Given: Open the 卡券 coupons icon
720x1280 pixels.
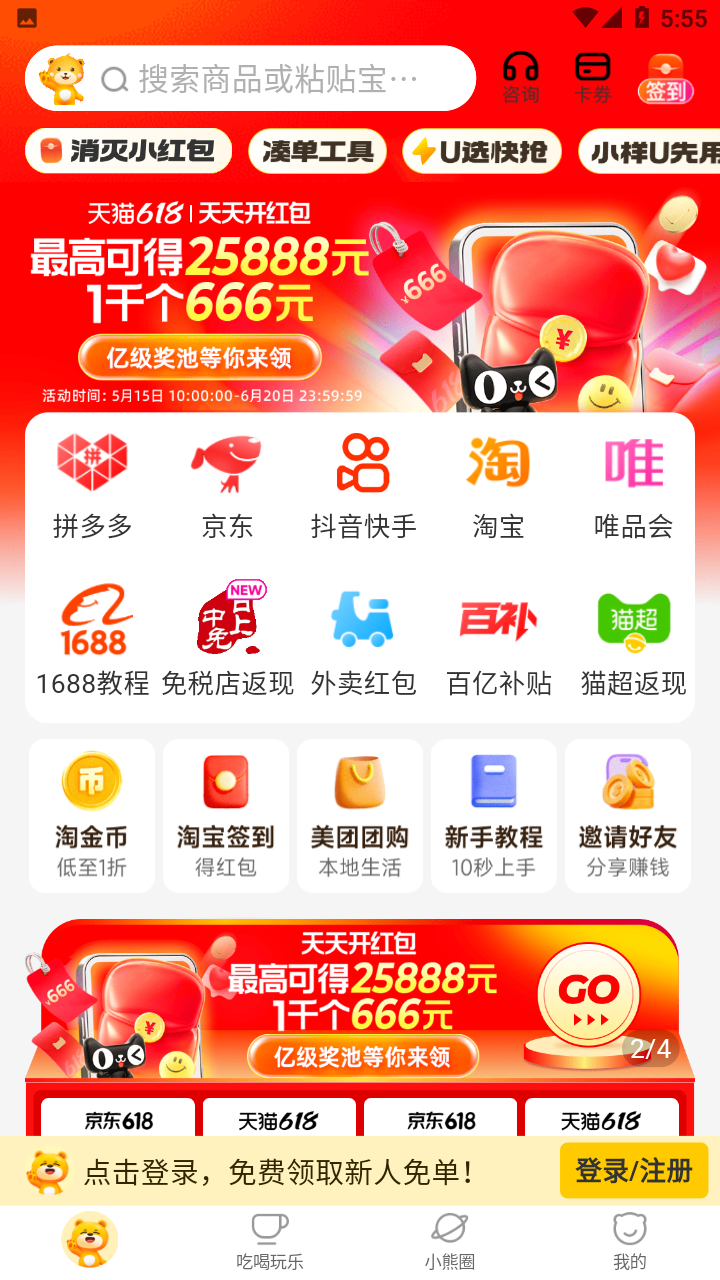Looking at the screenshot, I should tap(593, 78).
